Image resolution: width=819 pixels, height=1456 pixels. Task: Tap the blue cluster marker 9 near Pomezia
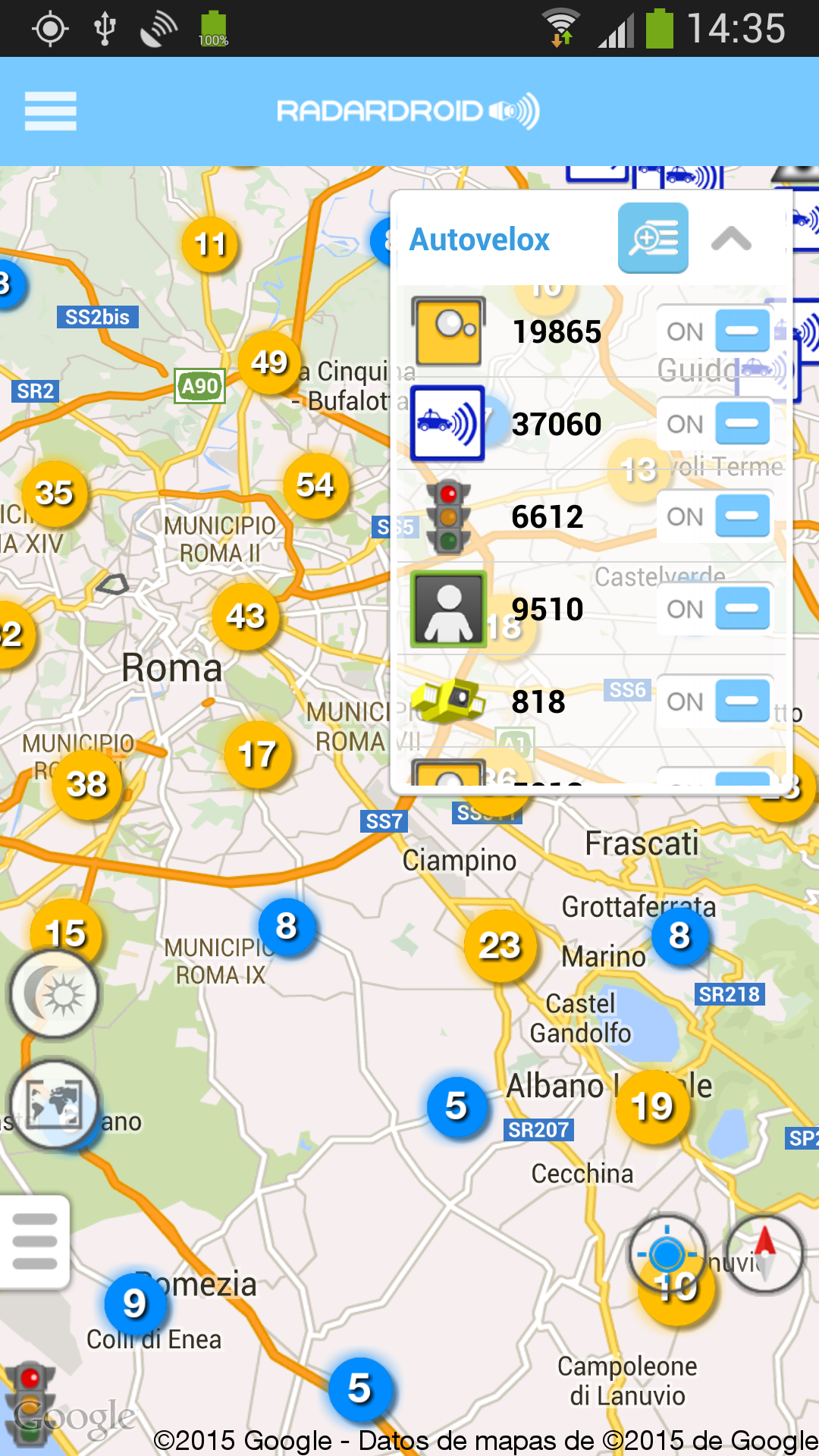[x=135, y=1304]
